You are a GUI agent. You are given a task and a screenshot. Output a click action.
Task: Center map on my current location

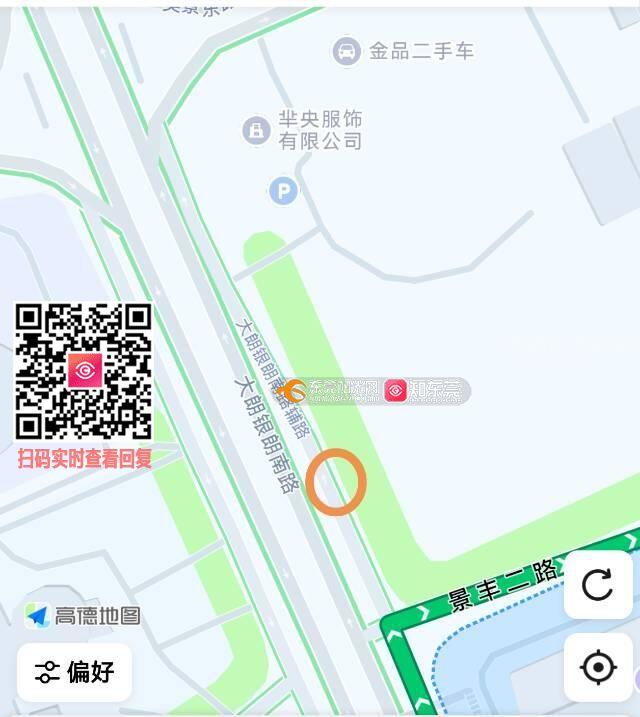pyautogui.click(x=597, y=667)
